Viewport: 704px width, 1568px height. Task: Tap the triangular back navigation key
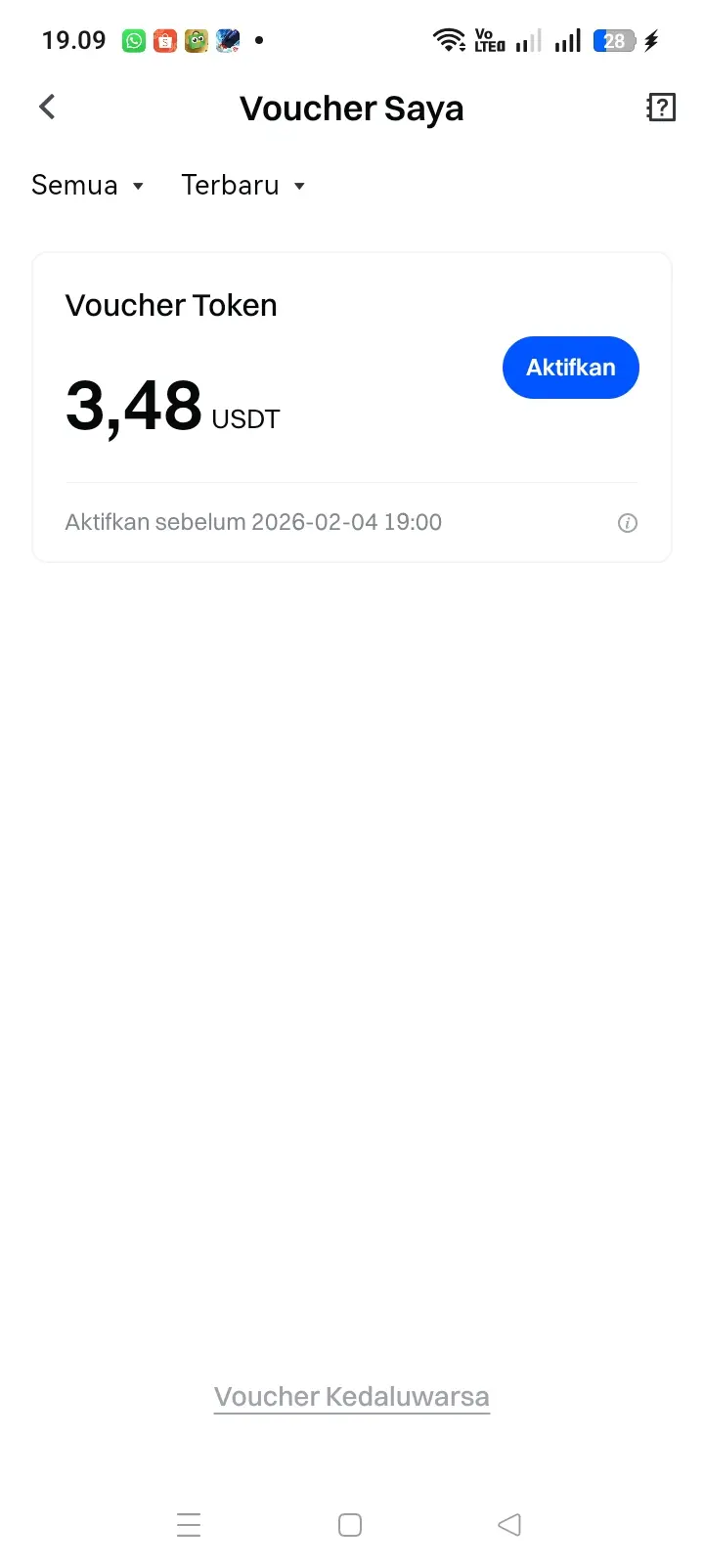point(509,1524)
